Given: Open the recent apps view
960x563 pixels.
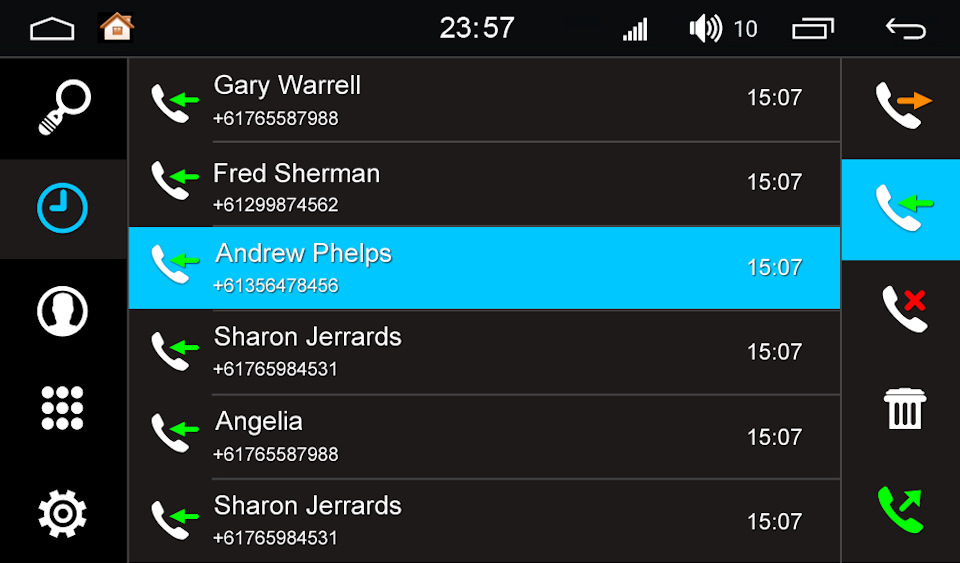Looking at the screenshot, I should click(x=812, y=29).
